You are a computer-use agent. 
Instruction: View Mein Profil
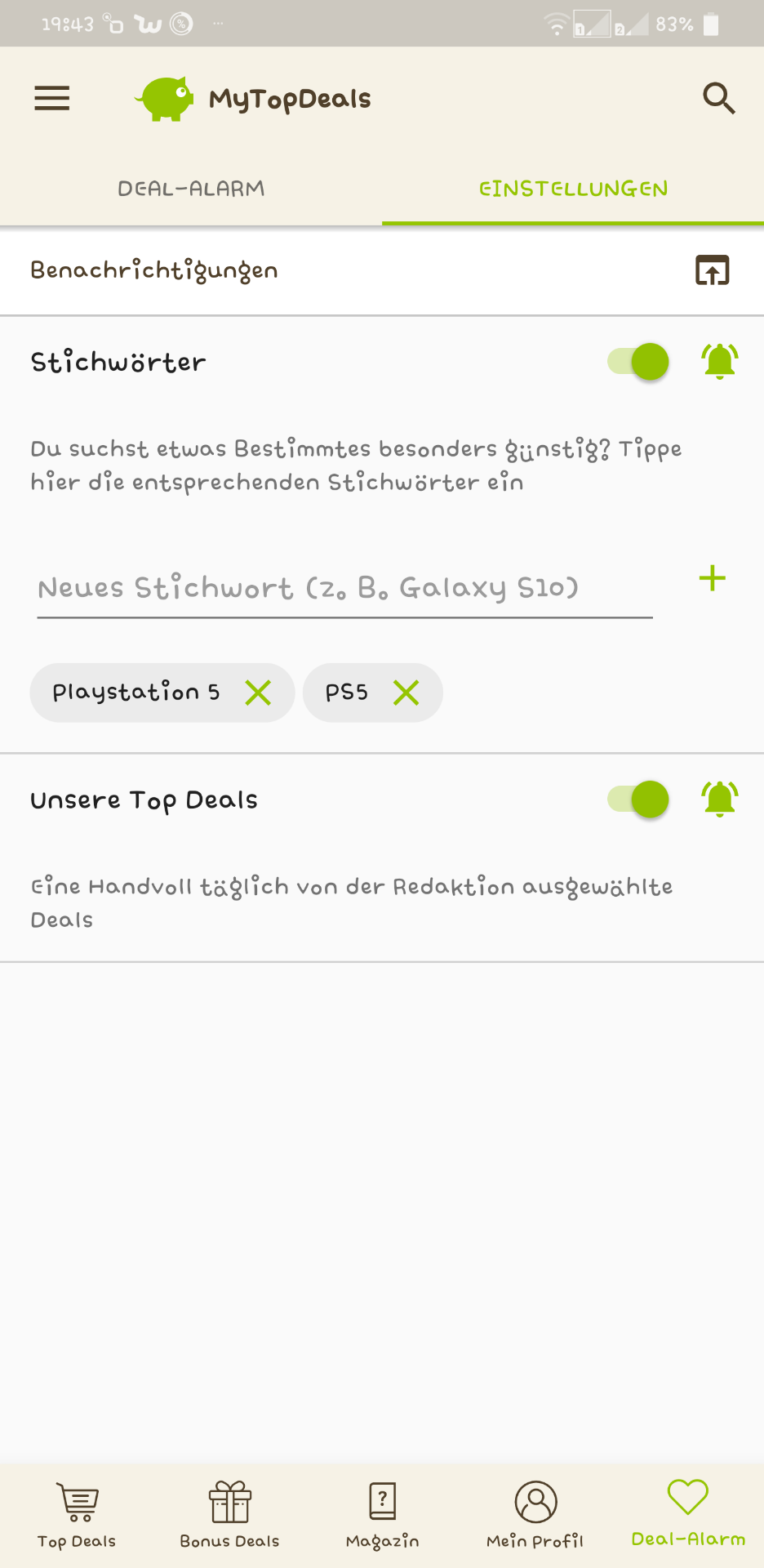coord(535,1515)
